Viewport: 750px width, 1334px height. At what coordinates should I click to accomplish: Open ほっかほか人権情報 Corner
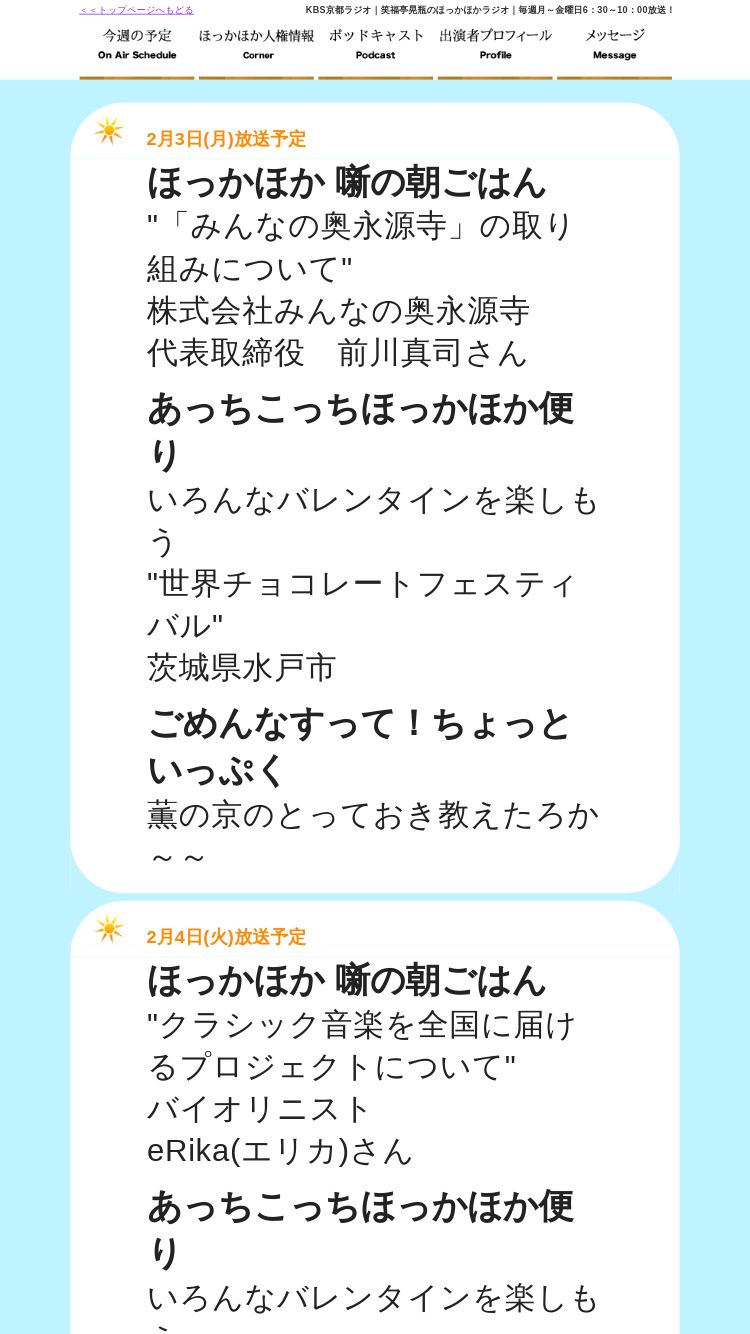pyautogui.click(x=256, y=50)
